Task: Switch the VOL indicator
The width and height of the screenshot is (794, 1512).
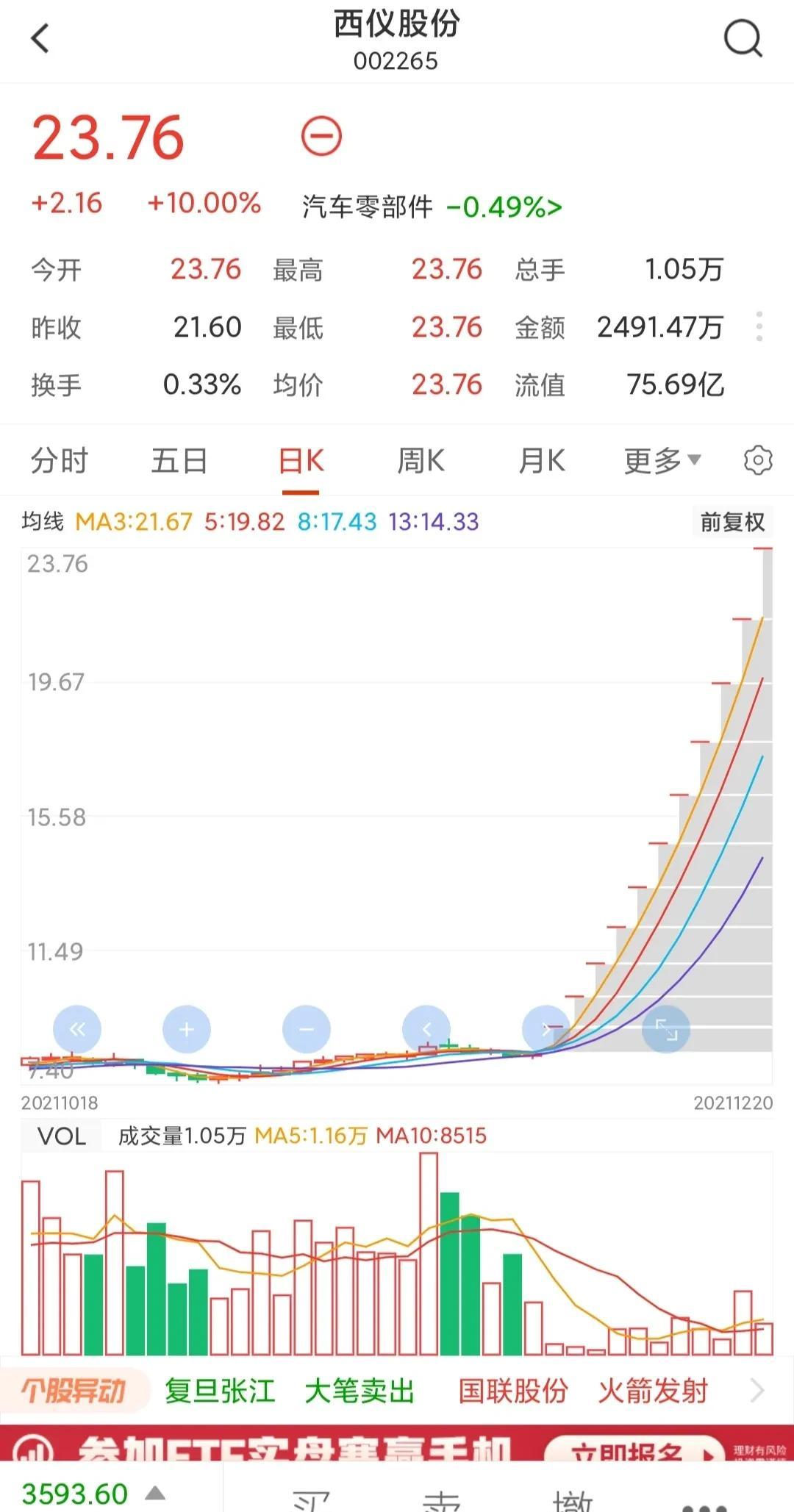Action: pos(62,1136)
